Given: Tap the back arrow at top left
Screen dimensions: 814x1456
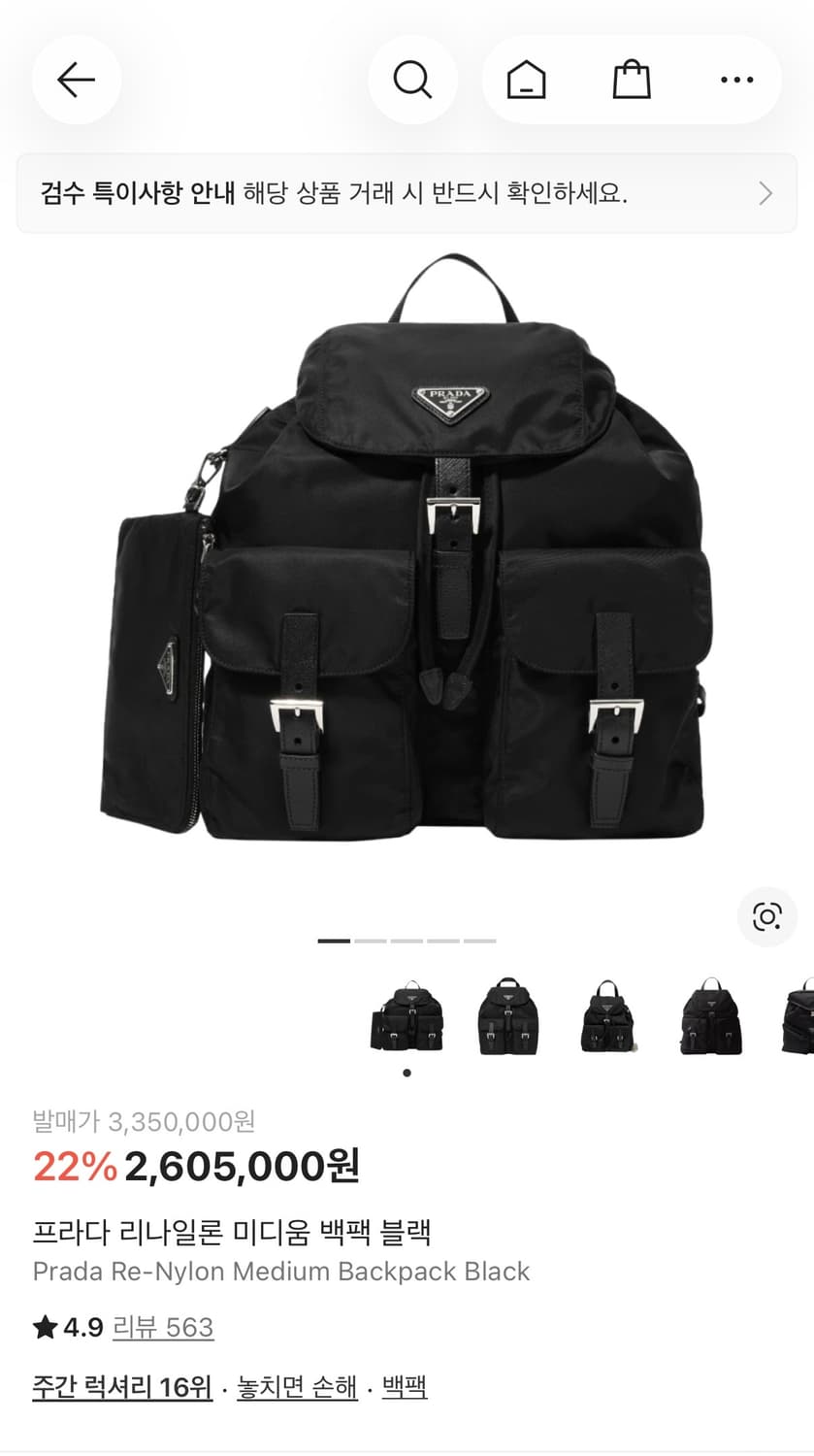Looking at the screenshot, I should 76,81.
